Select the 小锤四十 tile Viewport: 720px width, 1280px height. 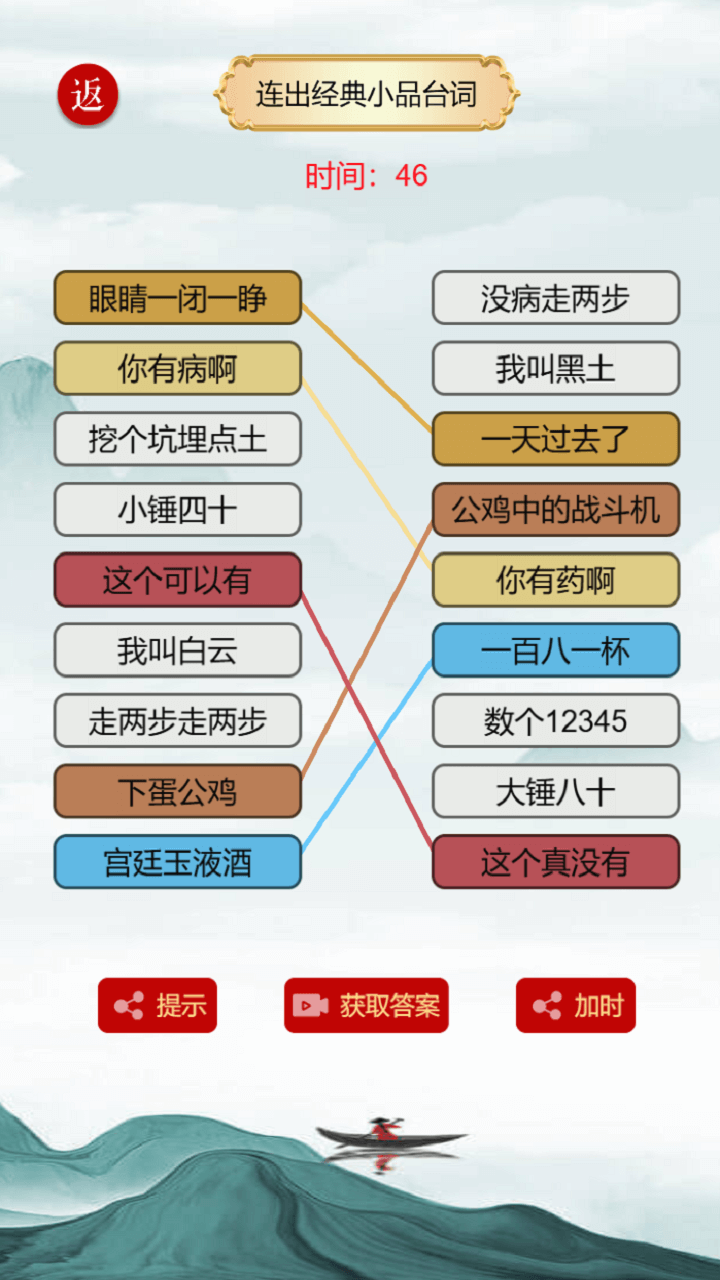coord(177,510)
